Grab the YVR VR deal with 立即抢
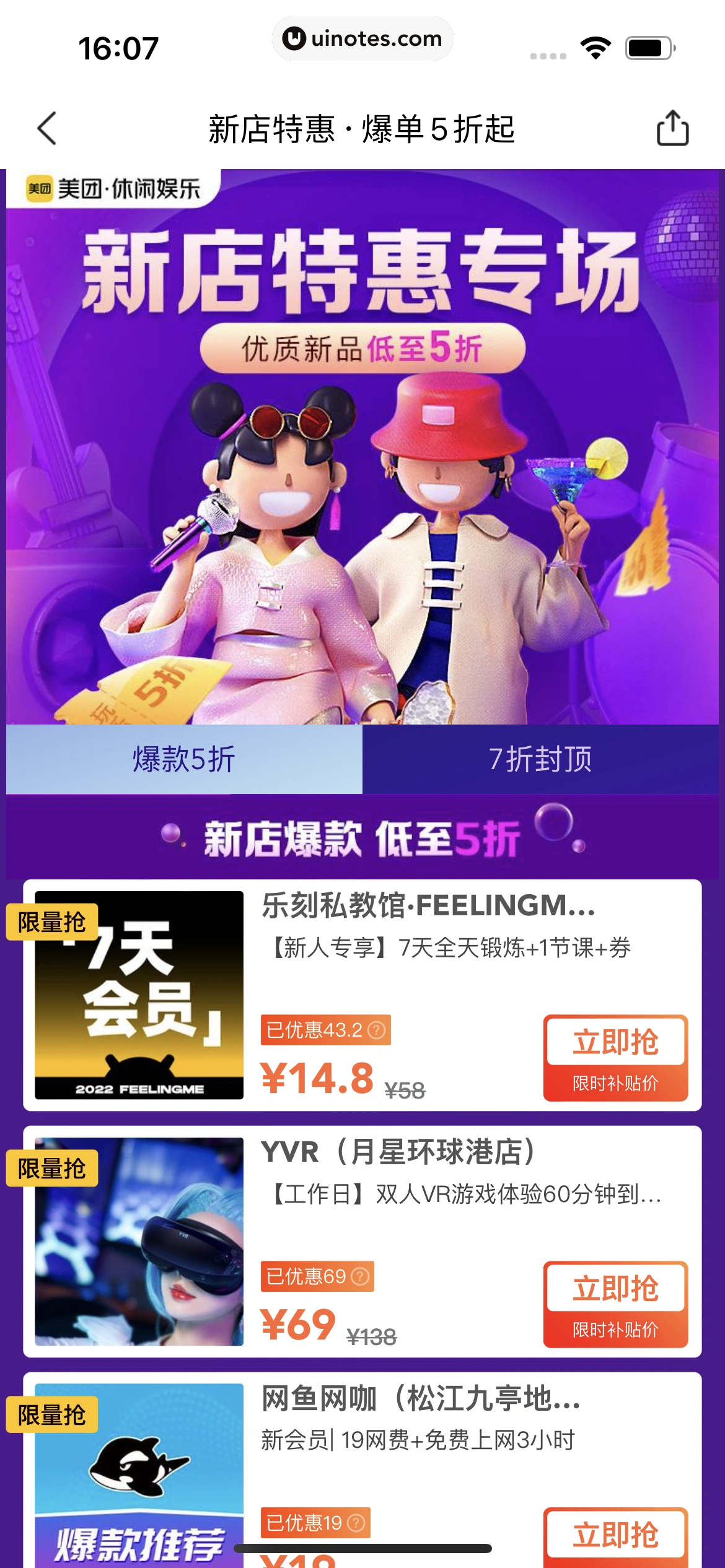The height and width of the screenshot is (1568, 725). (615, 1303)
